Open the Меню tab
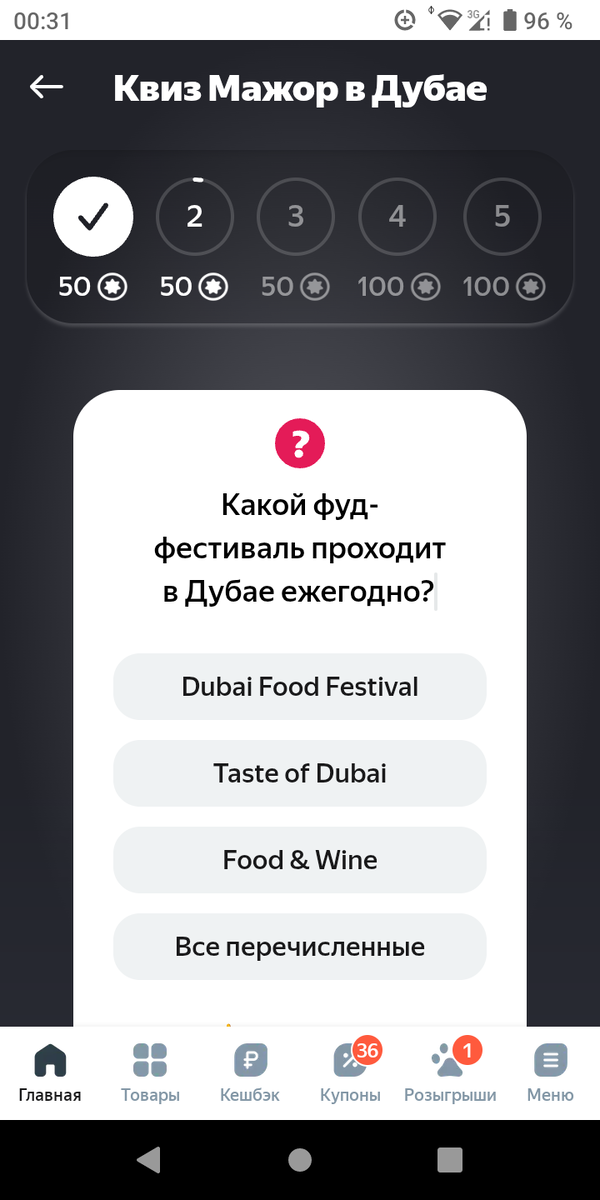 (550, 1073)
